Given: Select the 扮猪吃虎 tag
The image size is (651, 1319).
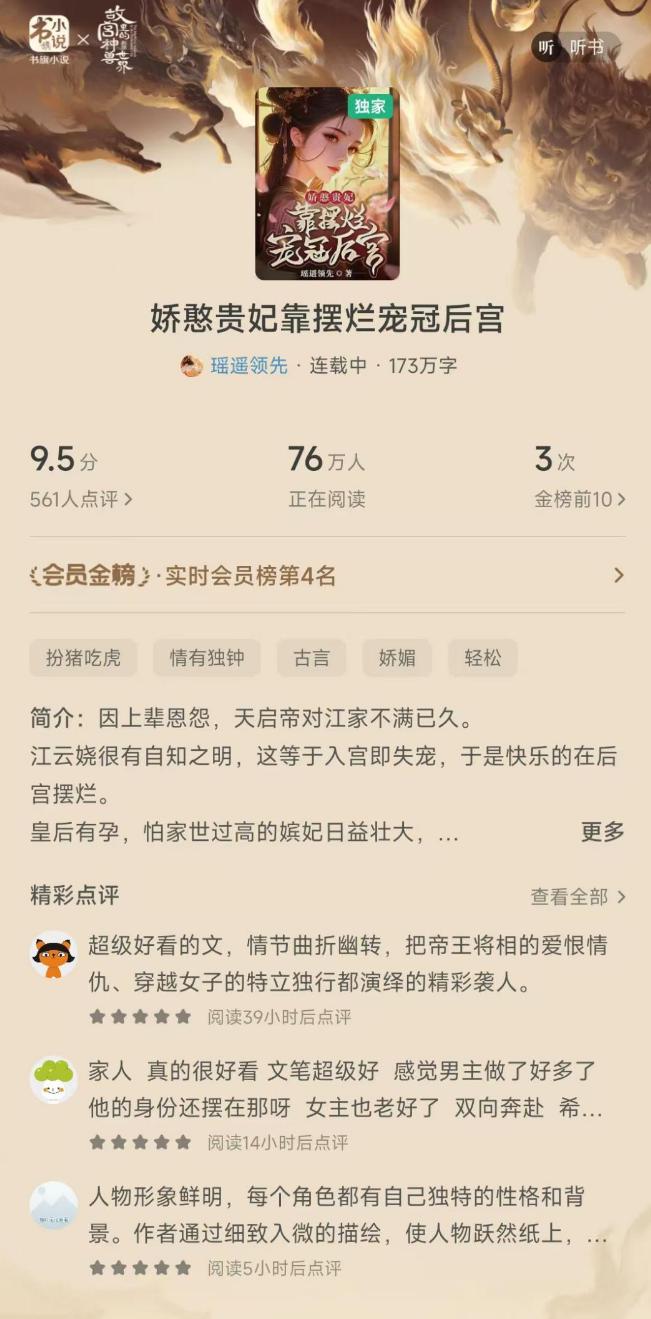Looking at the screenshot, I should 83,658.
